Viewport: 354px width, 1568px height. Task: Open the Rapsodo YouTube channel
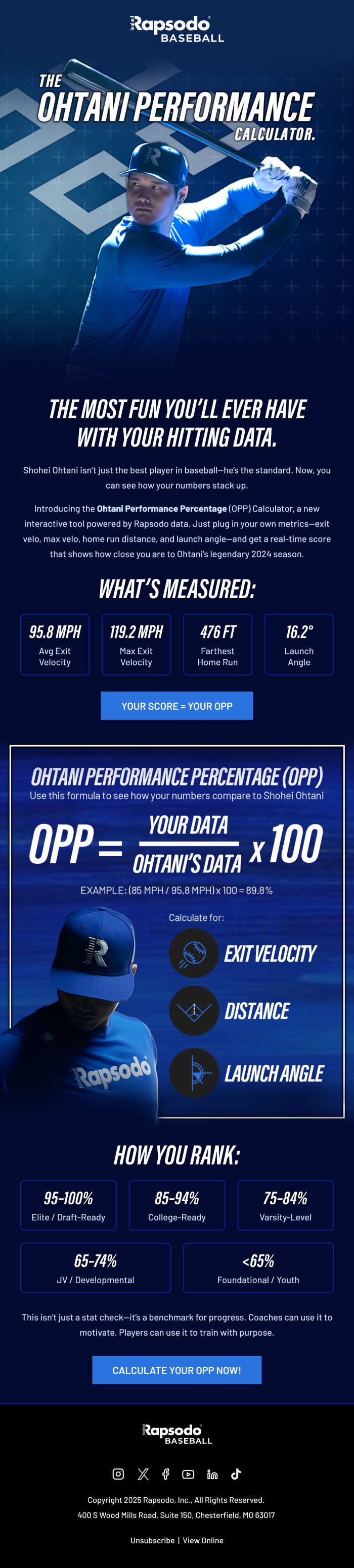click(x=188, y=1474)
